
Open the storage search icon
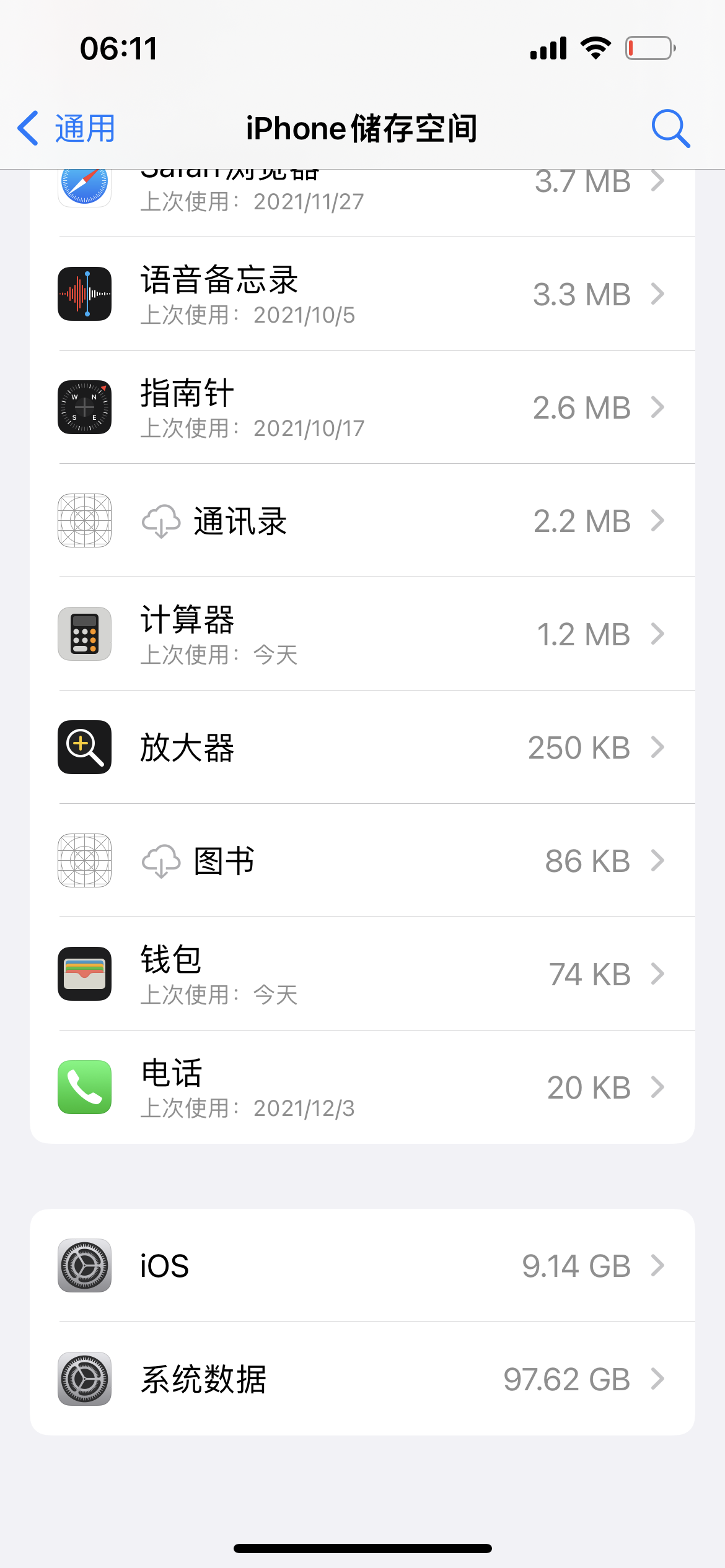pyautogui.click(x=670, y=129)
